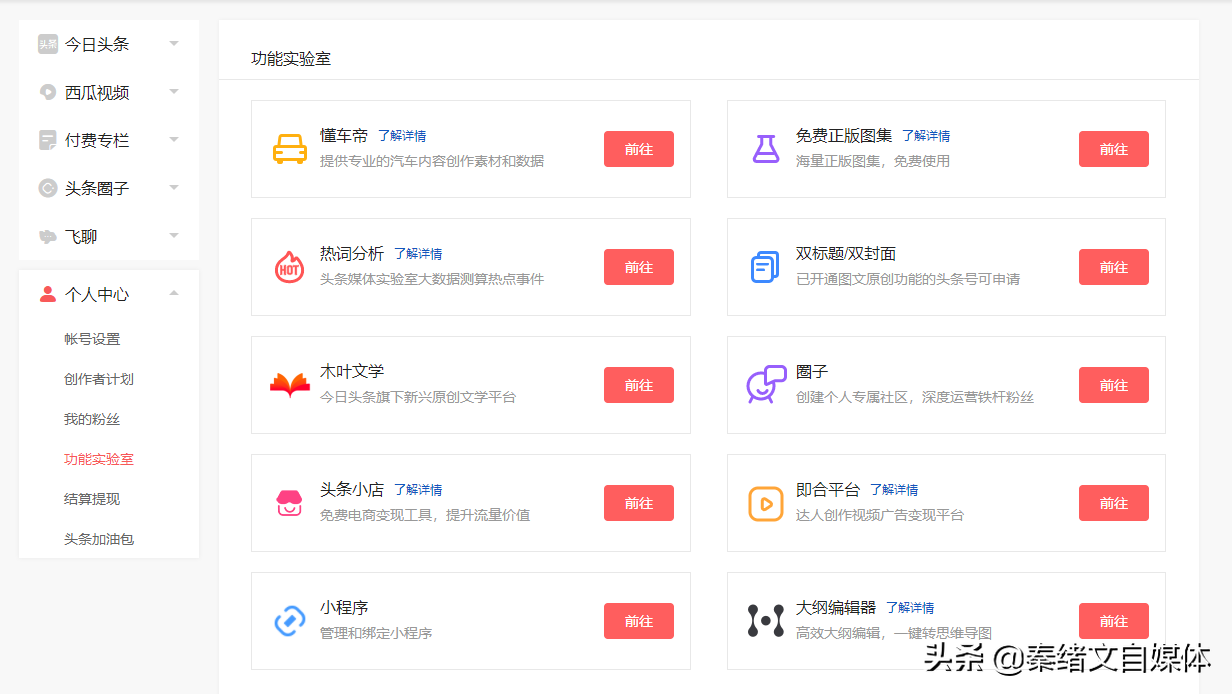Tap 前往 for 圈子
The width and height of the screenshot is (1232, 694).
(1113, 385)
